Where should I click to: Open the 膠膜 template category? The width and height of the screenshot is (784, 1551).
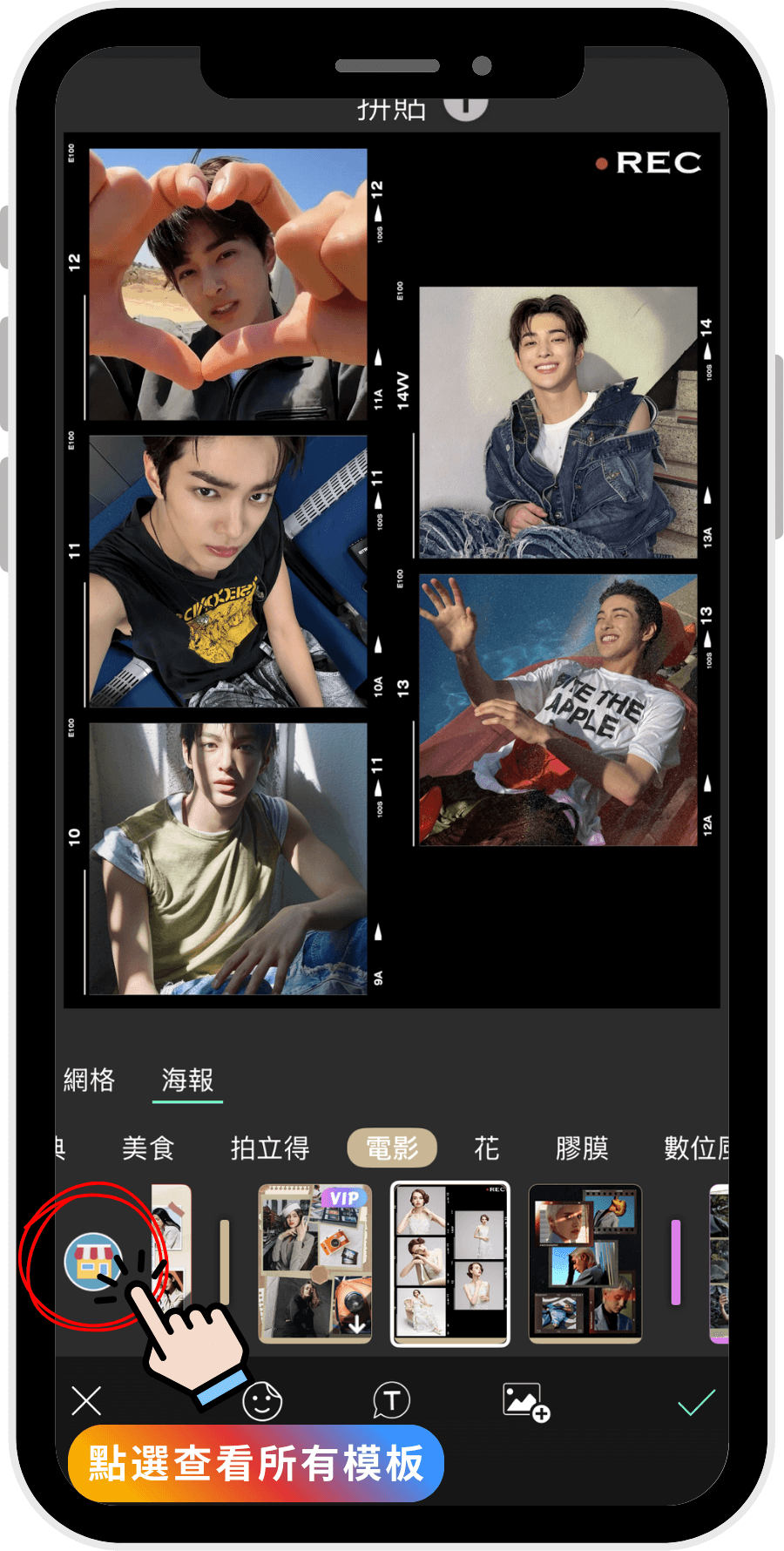583,1148
